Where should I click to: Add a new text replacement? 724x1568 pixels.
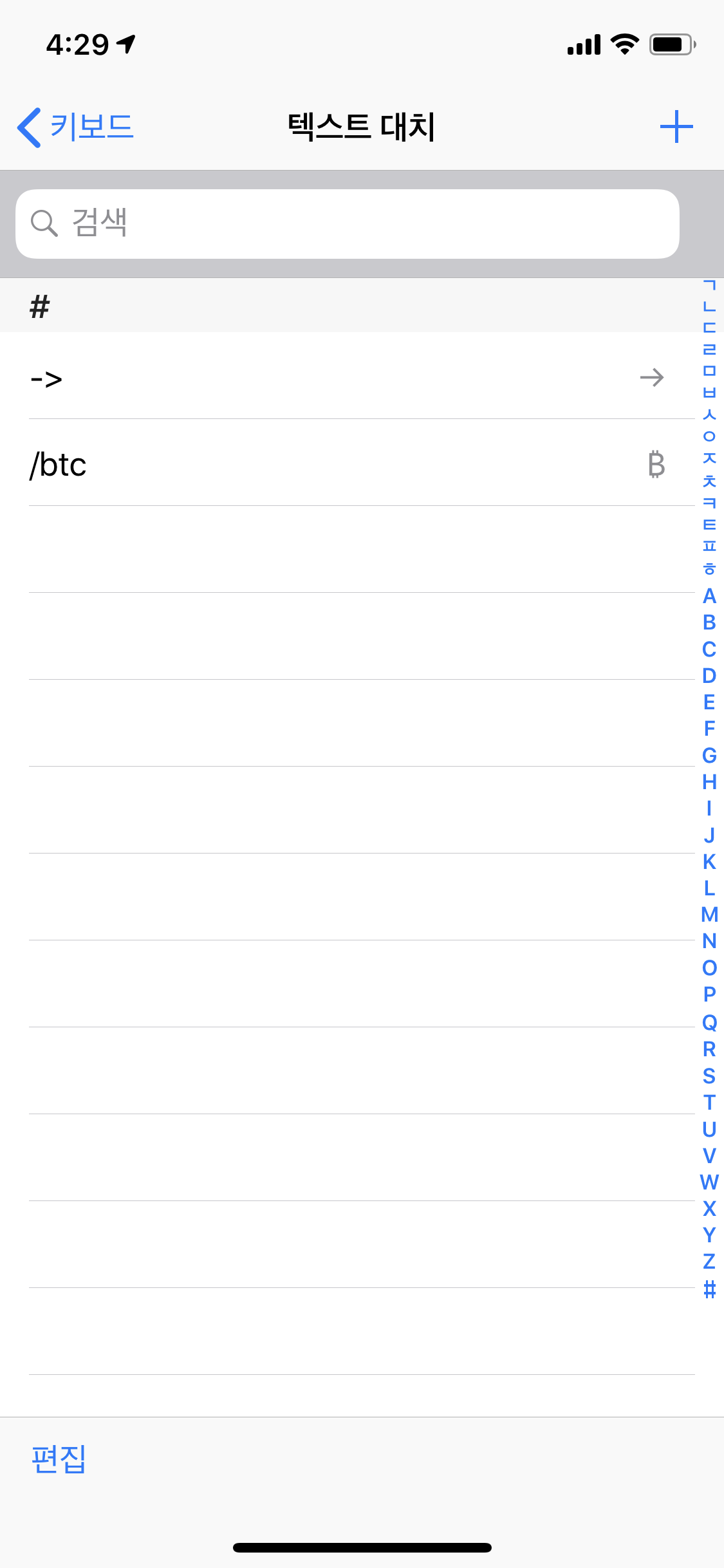(x=676, y=127)
